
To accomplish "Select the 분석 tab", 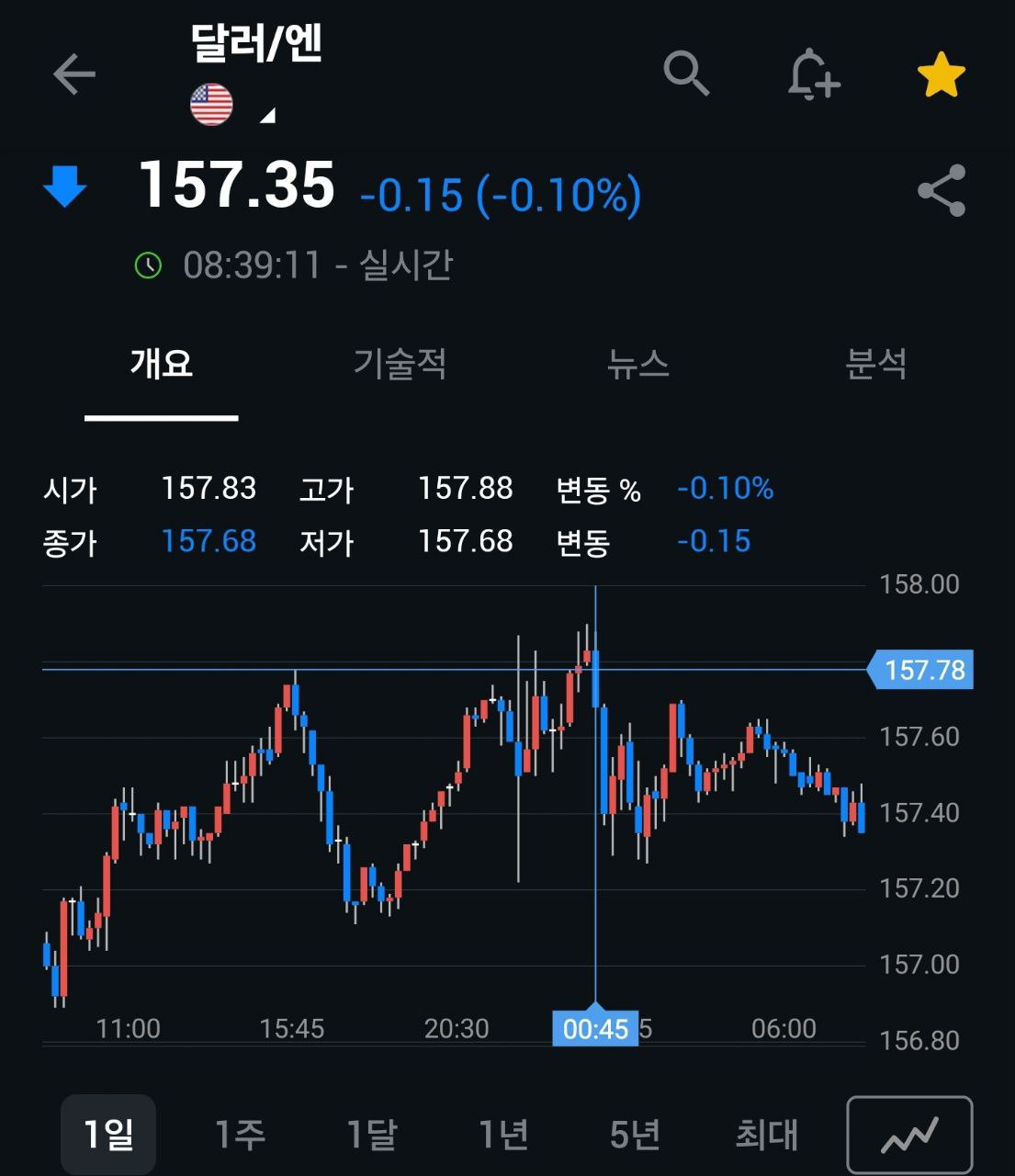I will tap(875, 364).
